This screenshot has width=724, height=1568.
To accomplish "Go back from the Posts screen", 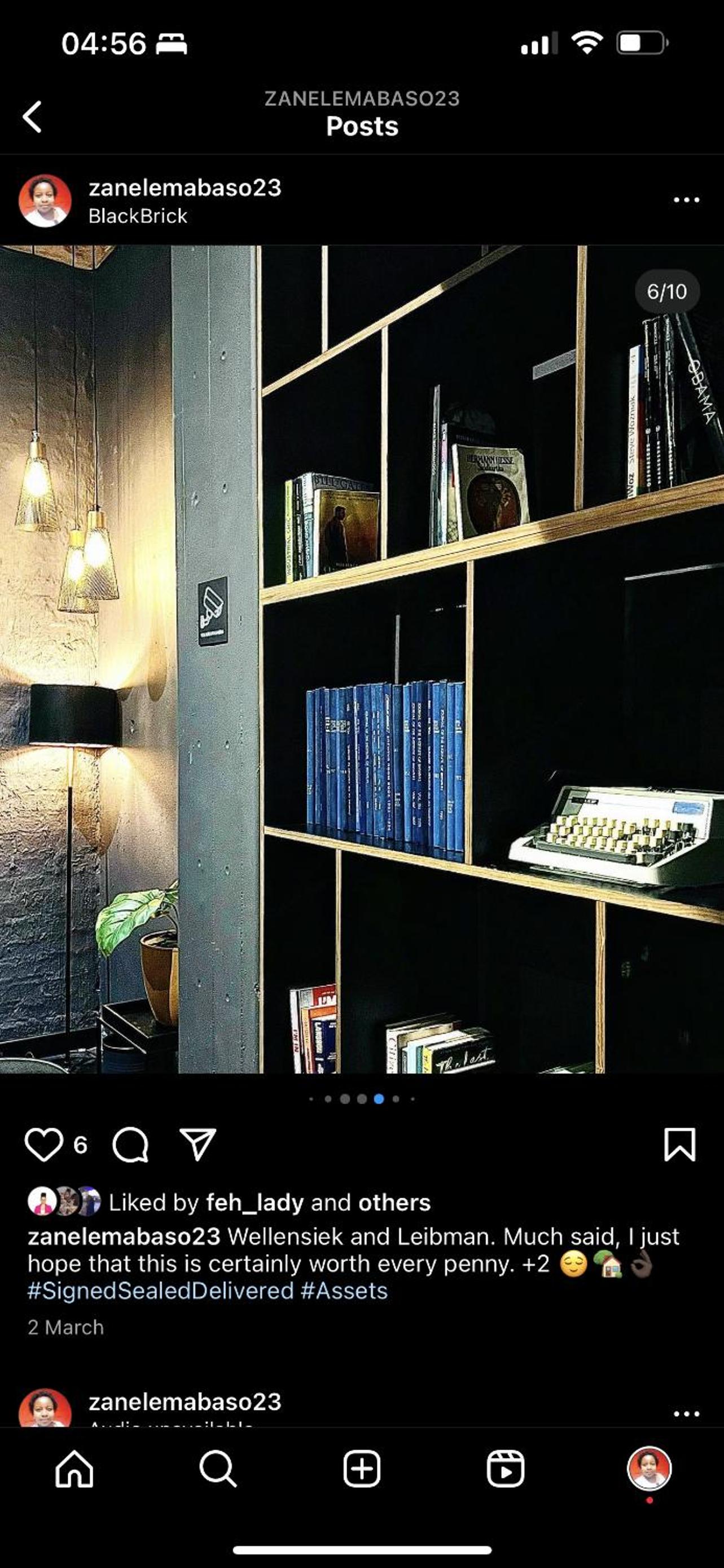I will pos(32,116).
